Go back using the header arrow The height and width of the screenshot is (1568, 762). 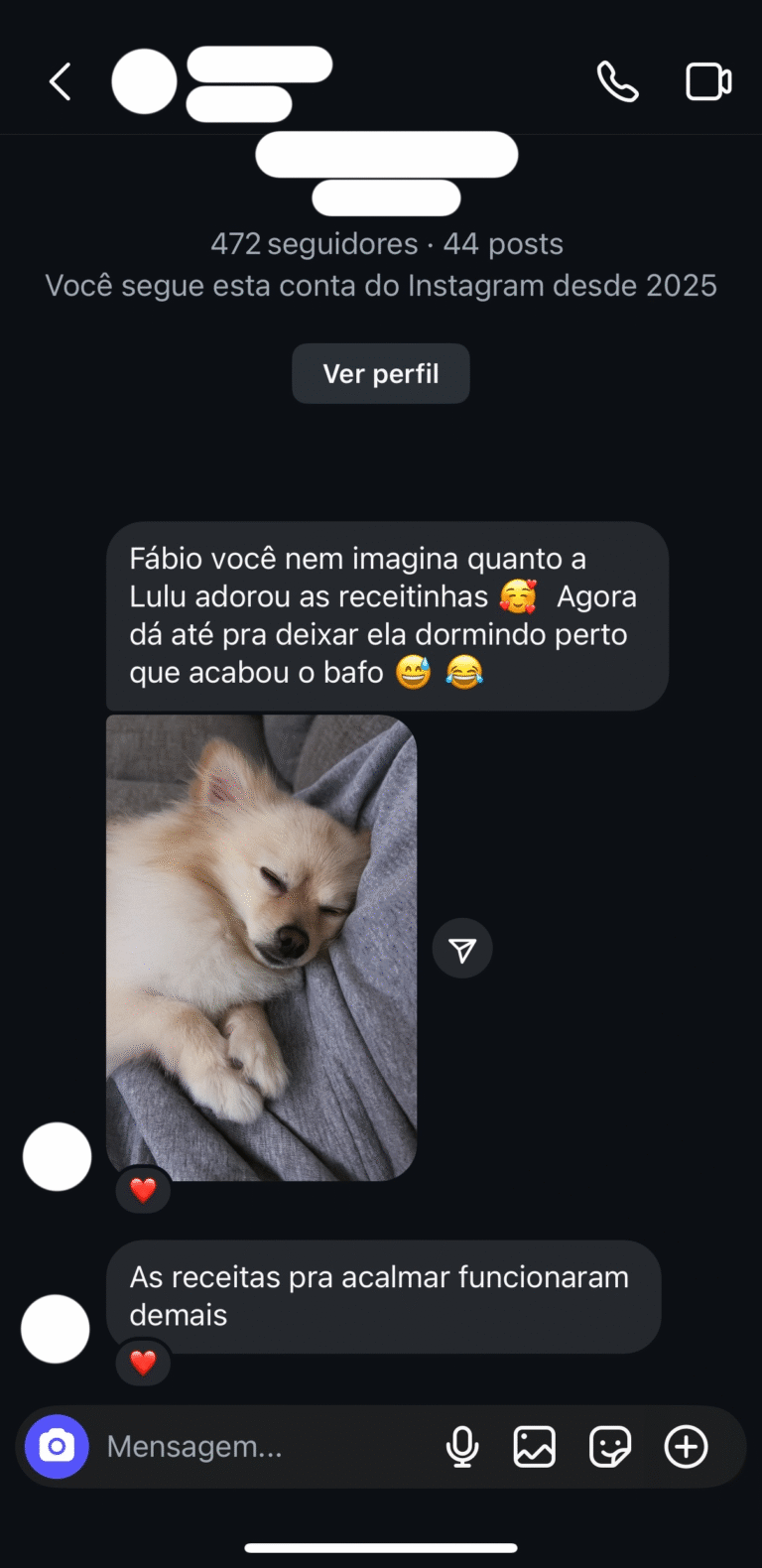click(61, 82)
